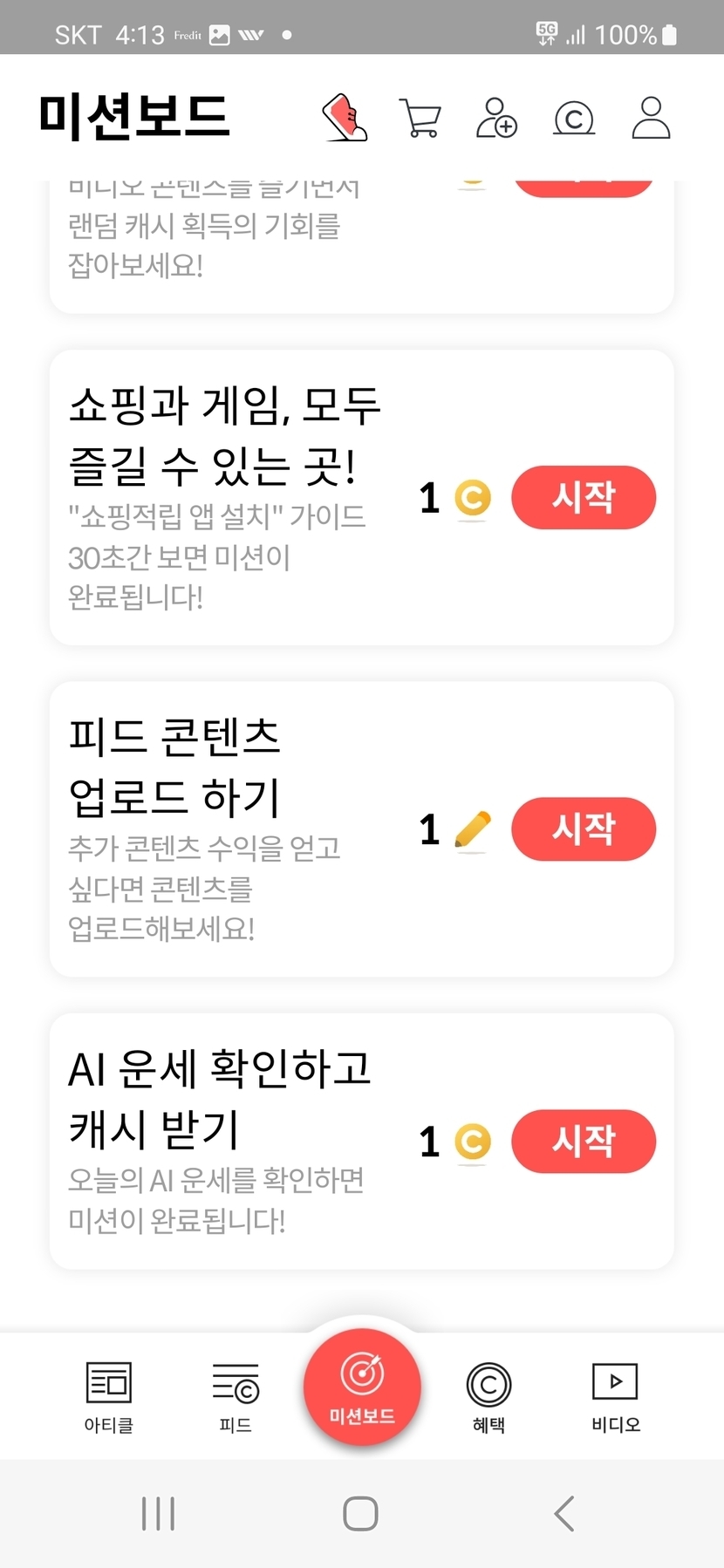The height and width of the screenshot is (1568, 724).
Task: Open recent apps from navigation bar
Action: coord(158,1513)
